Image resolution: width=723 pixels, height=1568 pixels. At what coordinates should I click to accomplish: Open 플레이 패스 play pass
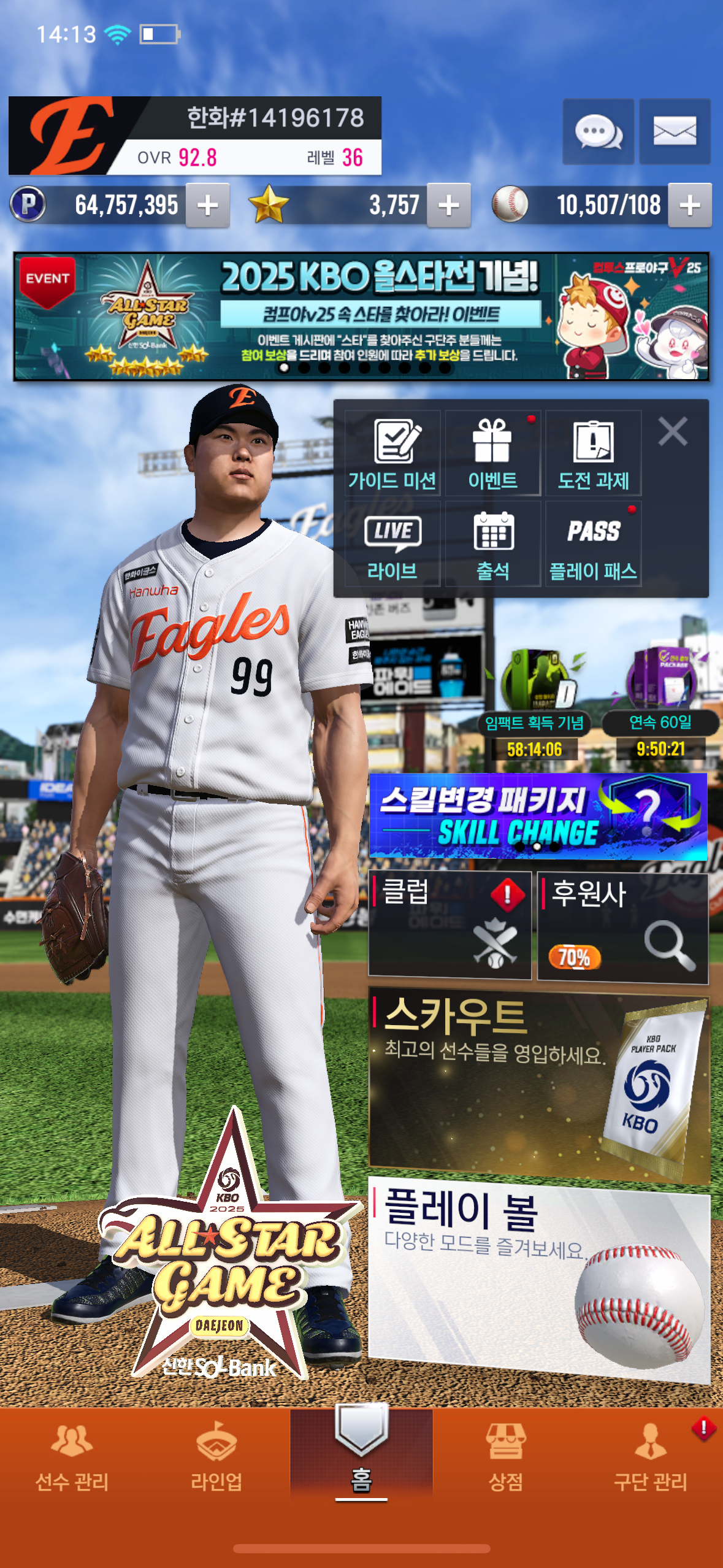click(x=593, y=544)
